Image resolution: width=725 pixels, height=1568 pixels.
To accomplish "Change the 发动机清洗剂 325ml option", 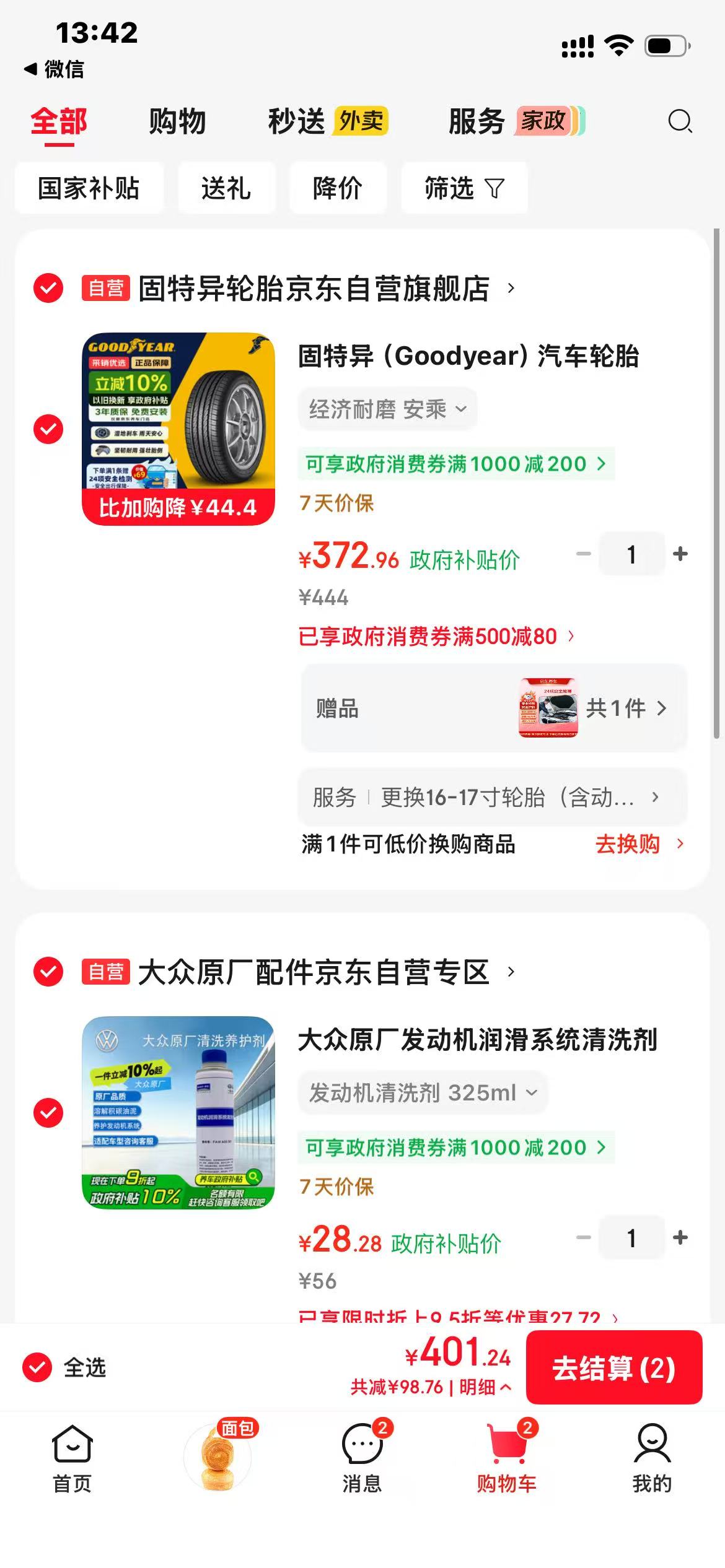I will point(423,1092).
